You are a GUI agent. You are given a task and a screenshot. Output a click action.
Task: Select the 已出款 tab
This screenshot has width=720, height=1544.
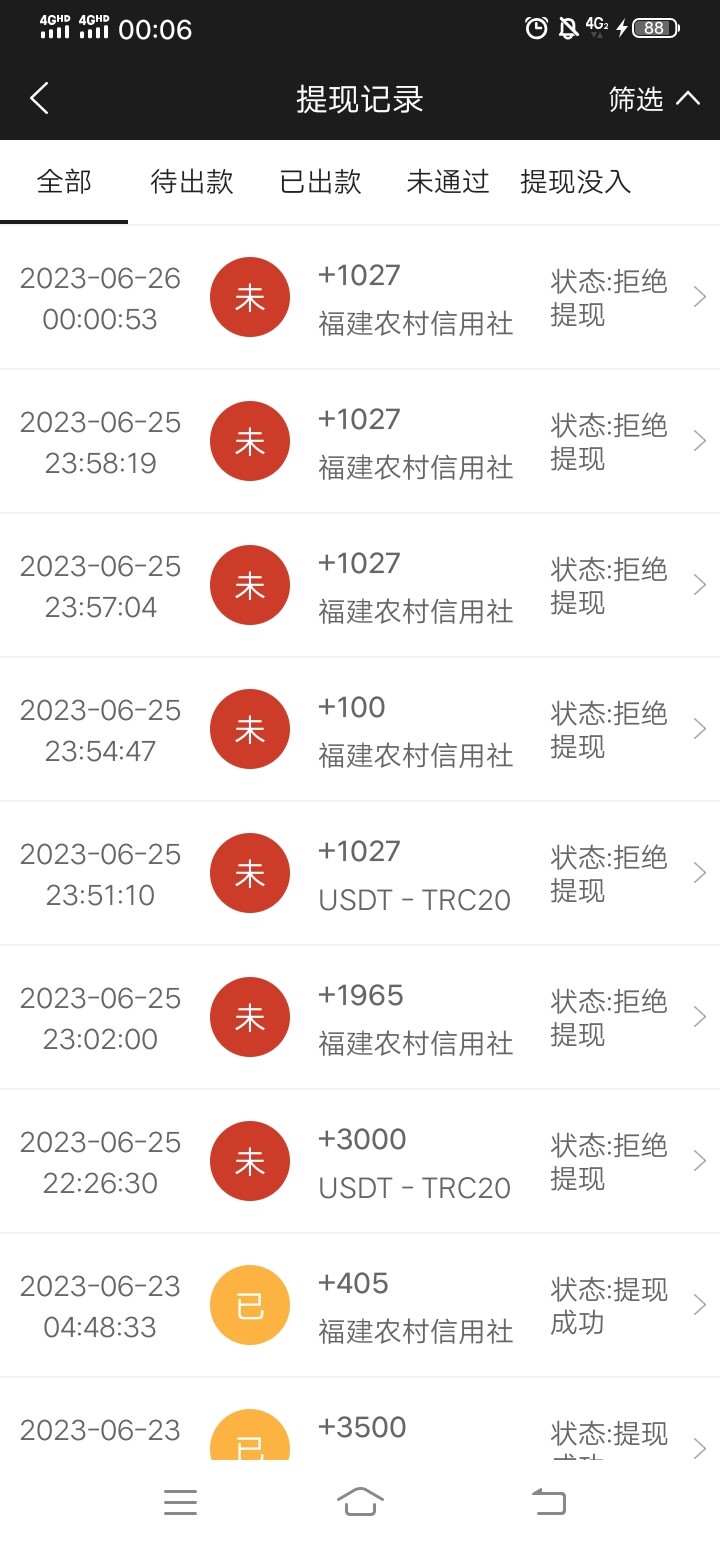pos(320,182)
